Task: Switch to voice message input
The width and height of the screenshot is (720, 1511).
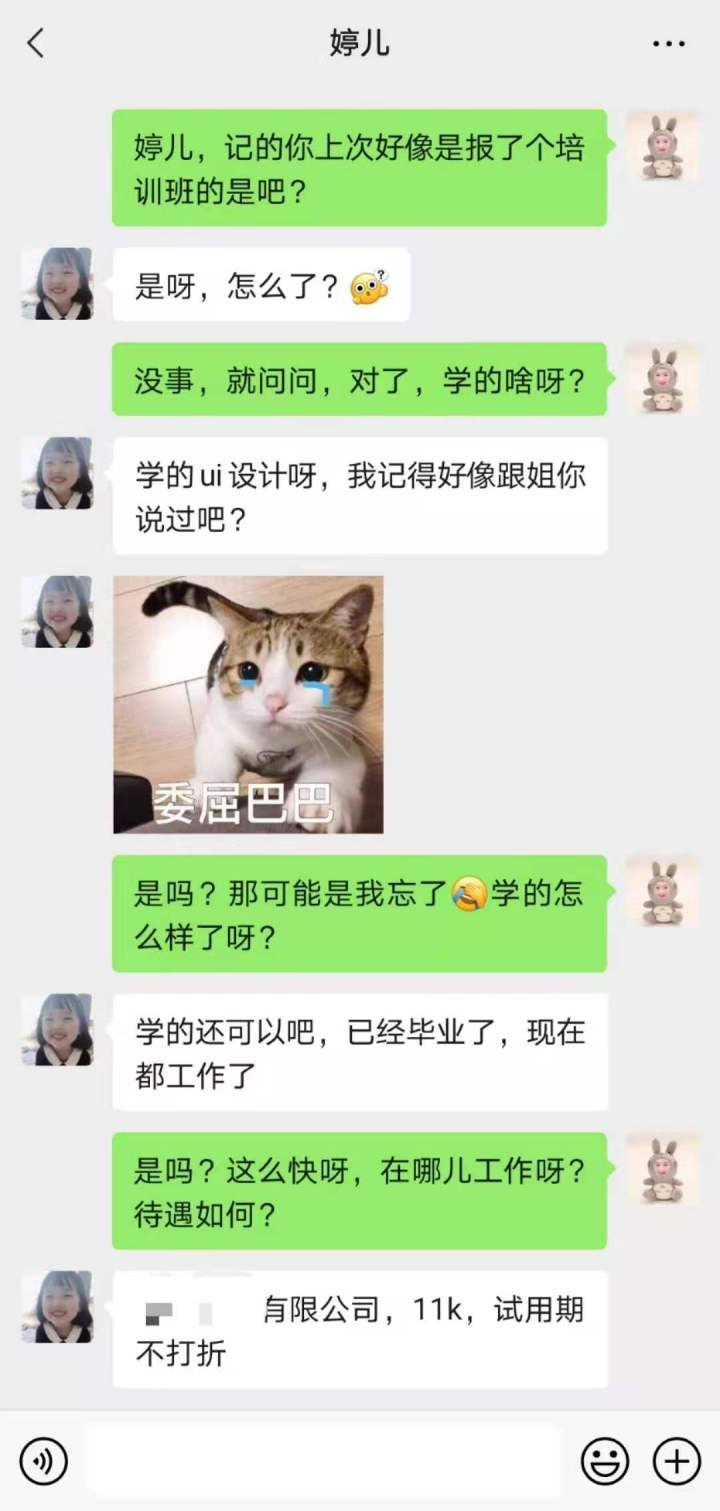Action: pyautogui.click(x=43, y=1461)
